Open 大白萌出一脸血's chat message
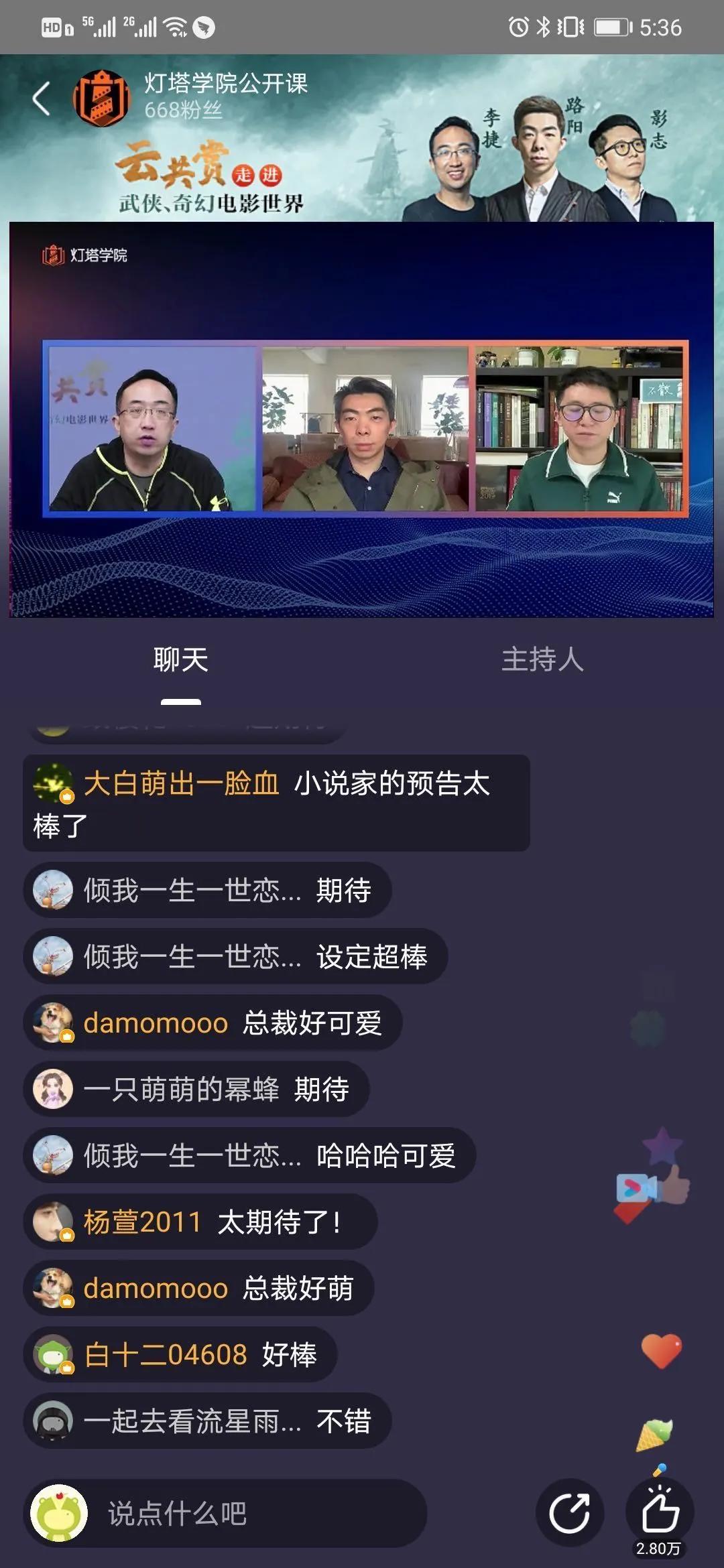The image size is (724, 1568). 276,803
